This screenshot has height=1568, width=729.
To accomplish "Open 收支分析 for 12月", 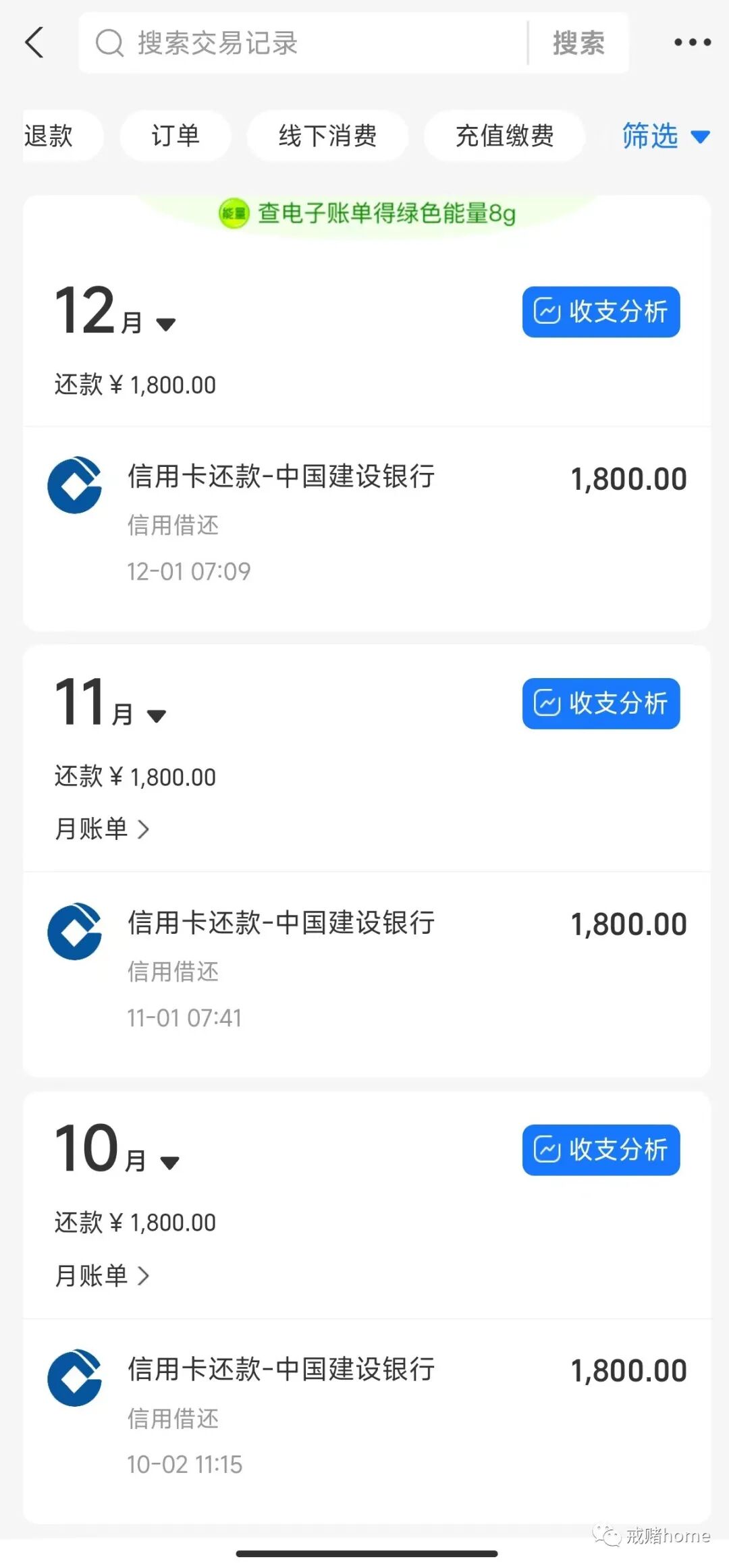I will (601, 312).
